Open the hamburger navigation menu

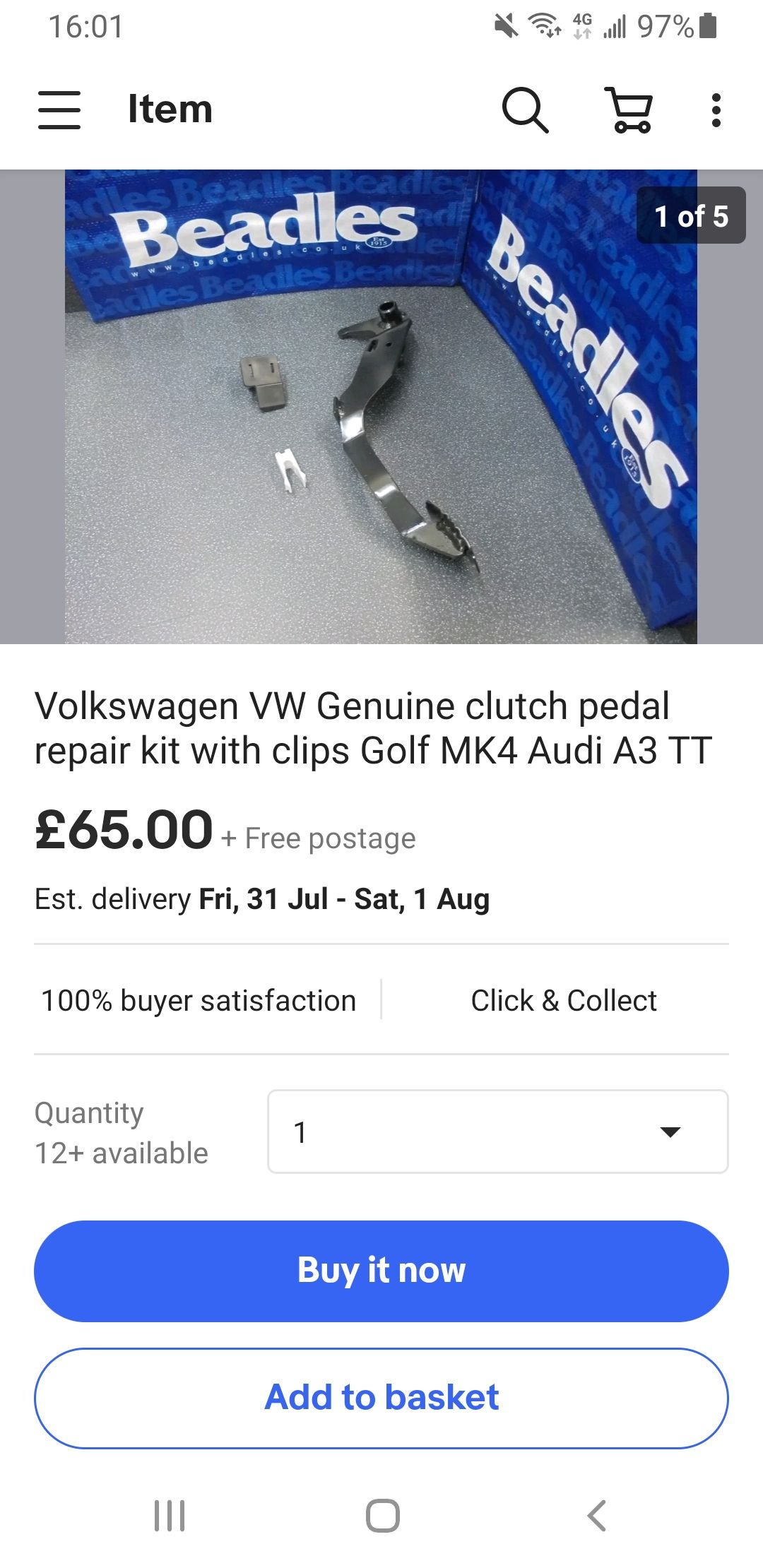click(x=59, y=110)
